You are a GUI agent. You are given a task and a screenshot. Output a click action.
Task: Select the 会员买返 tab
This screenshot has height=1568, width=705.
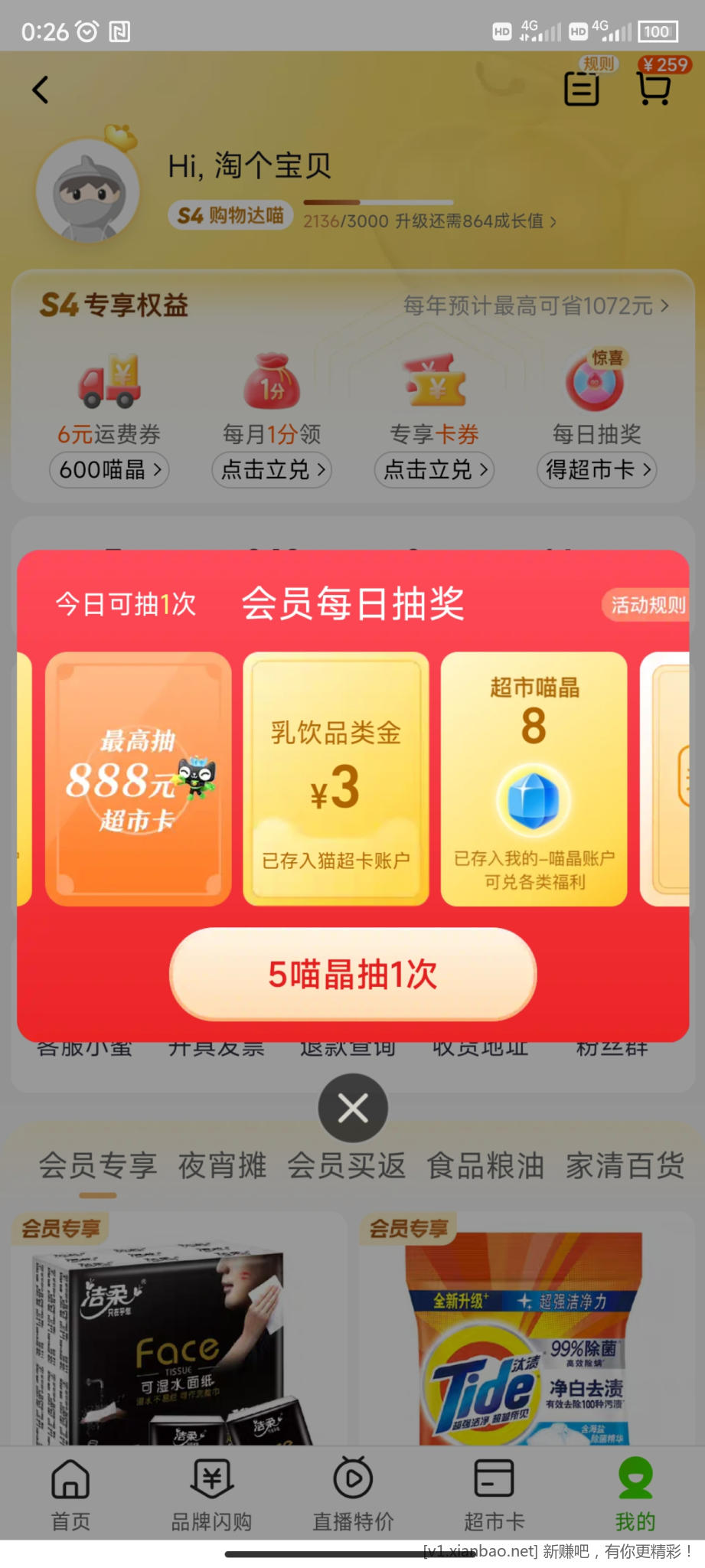click(x=346, y=1166)
